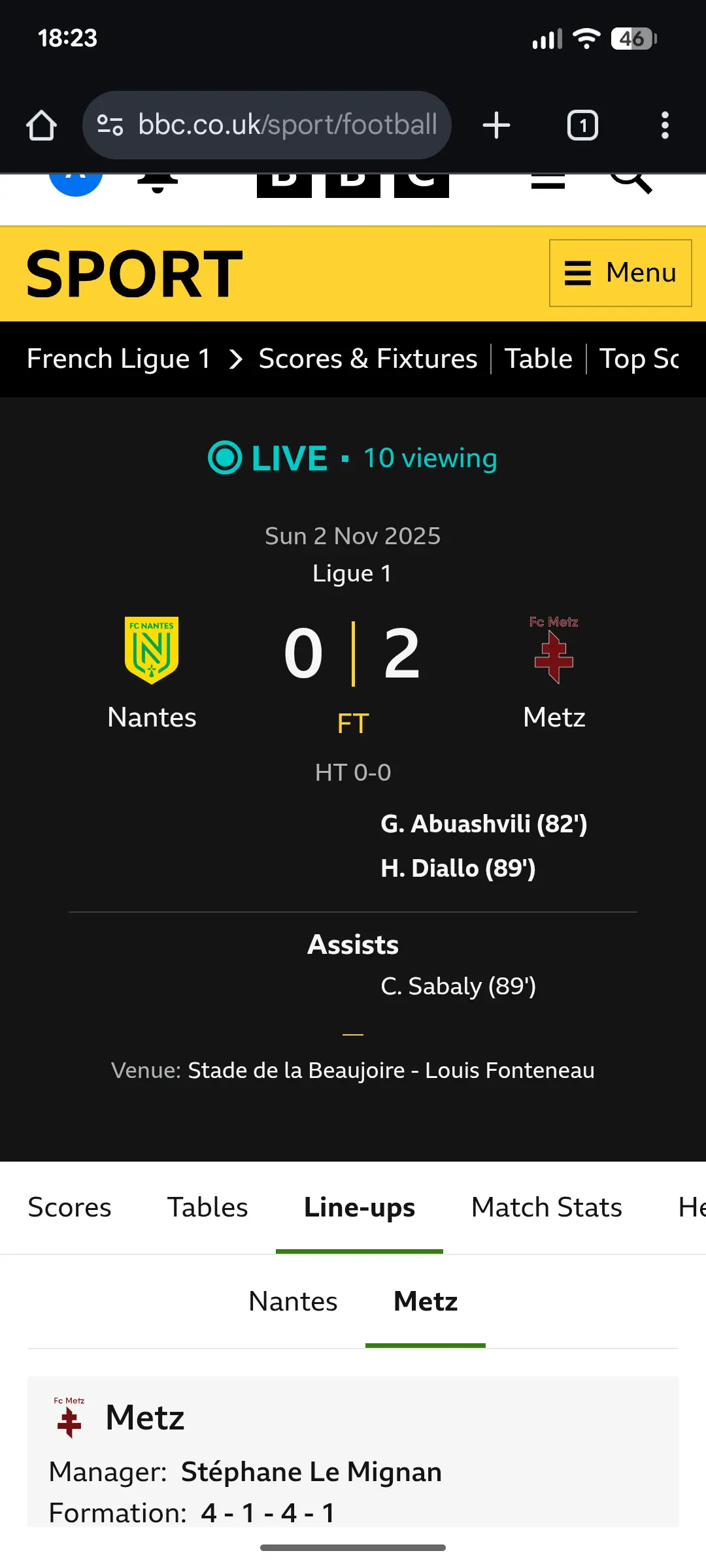Open the BBC notifications bell
The width and height of the screenshot is (706, 1568).
tap(158, 183)
